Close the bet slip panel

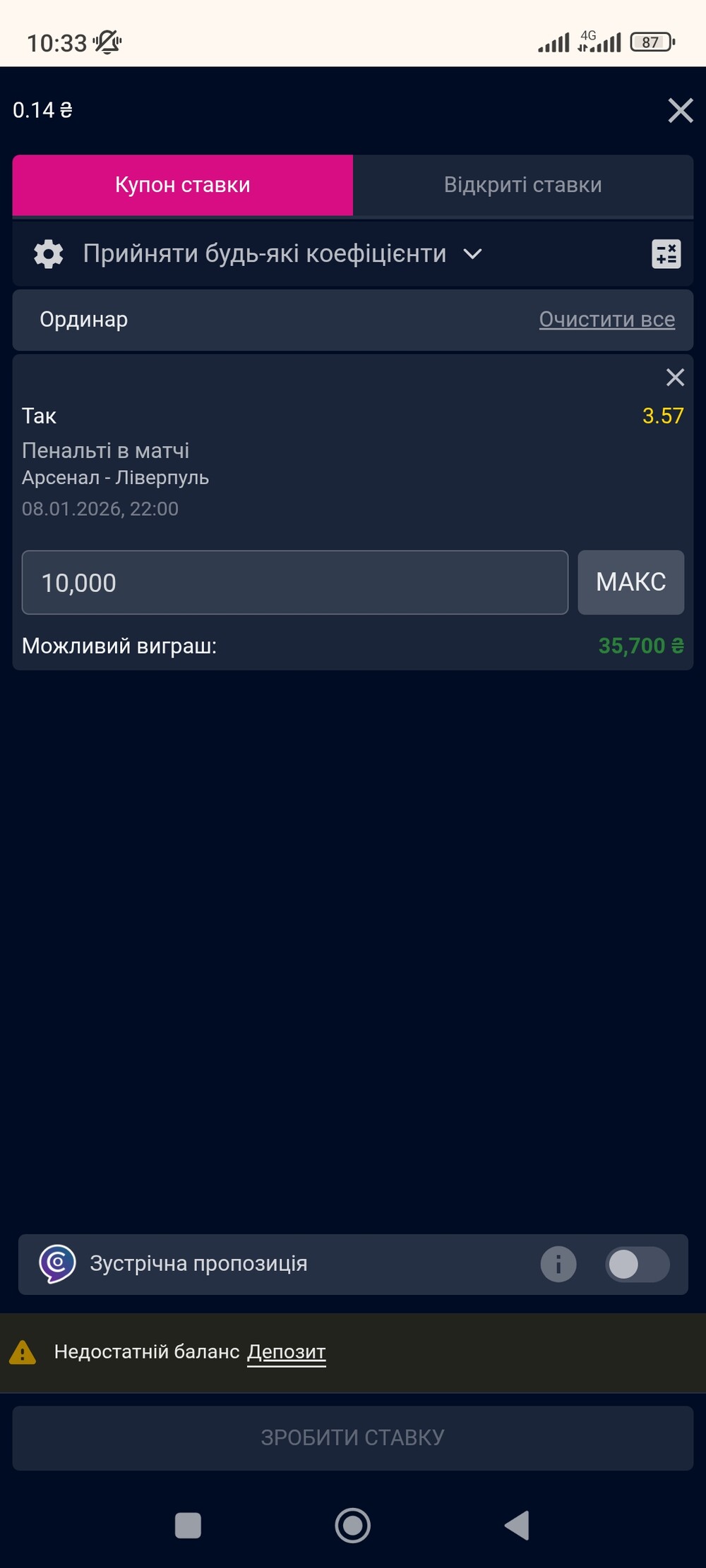(x=680, y=111)
